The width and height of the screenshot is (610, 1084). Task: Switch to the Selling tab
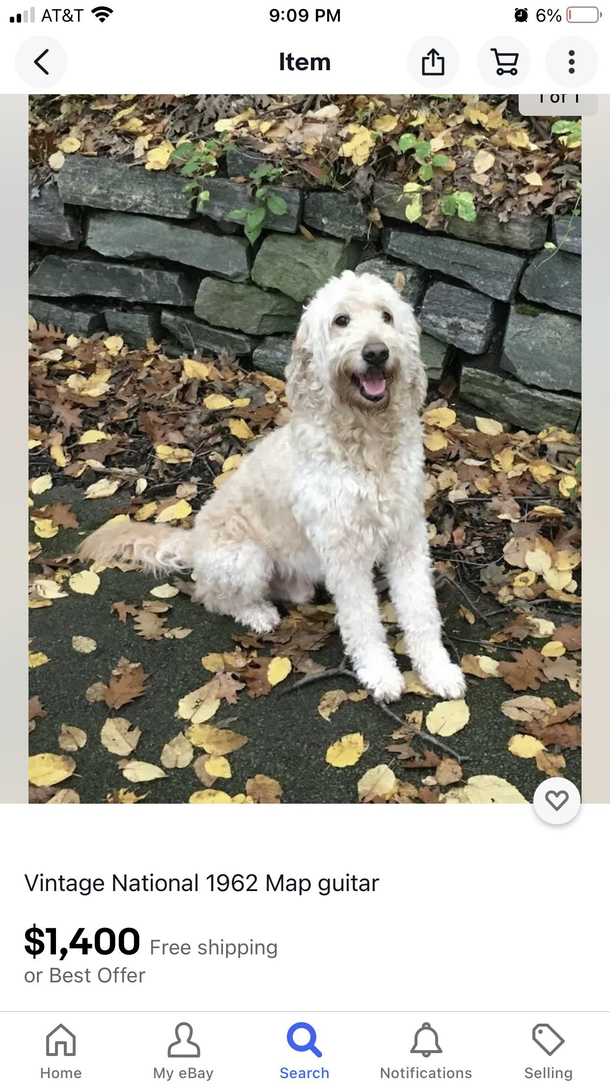[548, 1050]
